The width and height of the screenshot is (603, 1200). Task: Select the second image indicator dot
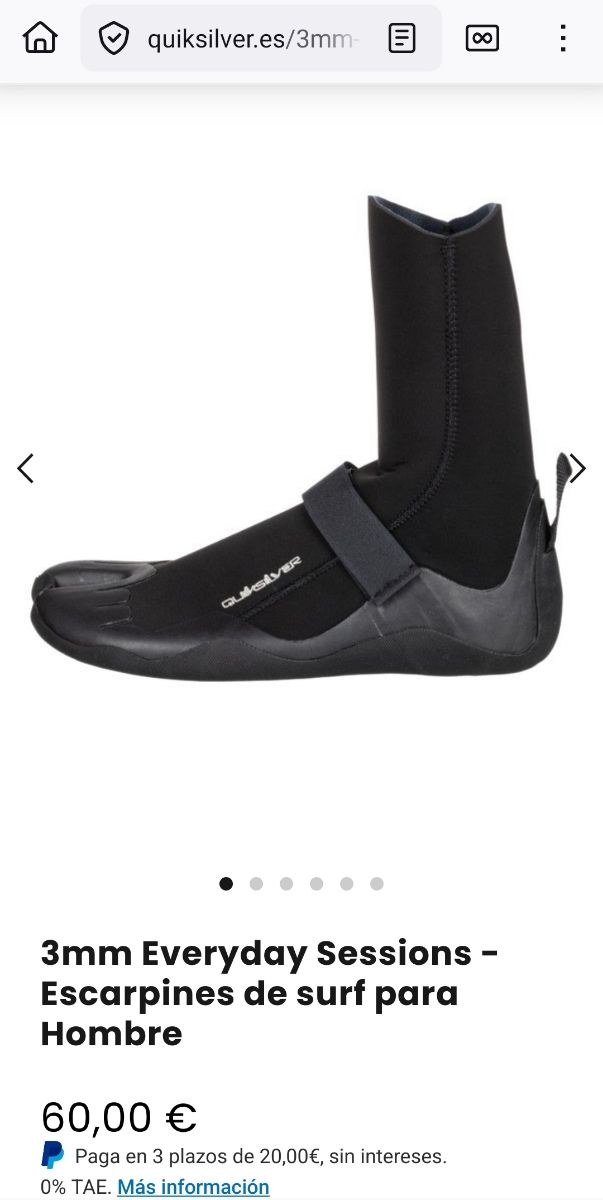point(256,884)
